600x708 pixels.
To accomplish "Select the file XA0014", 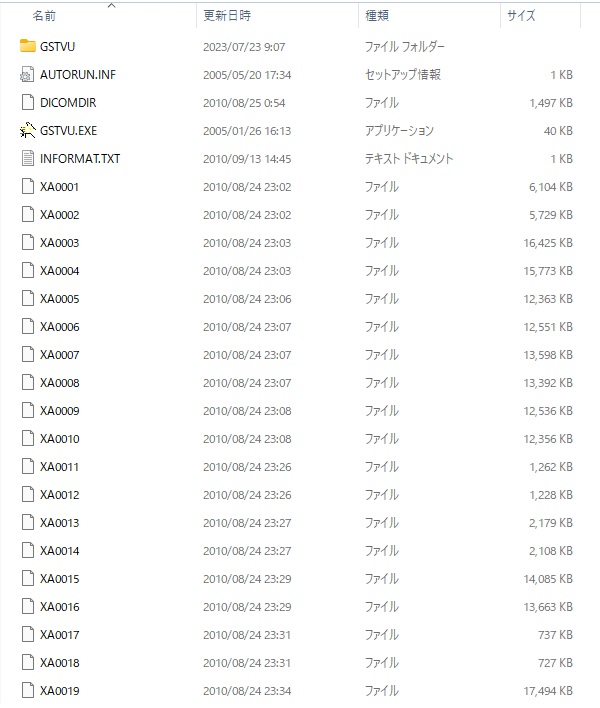I will pos(59,551).
